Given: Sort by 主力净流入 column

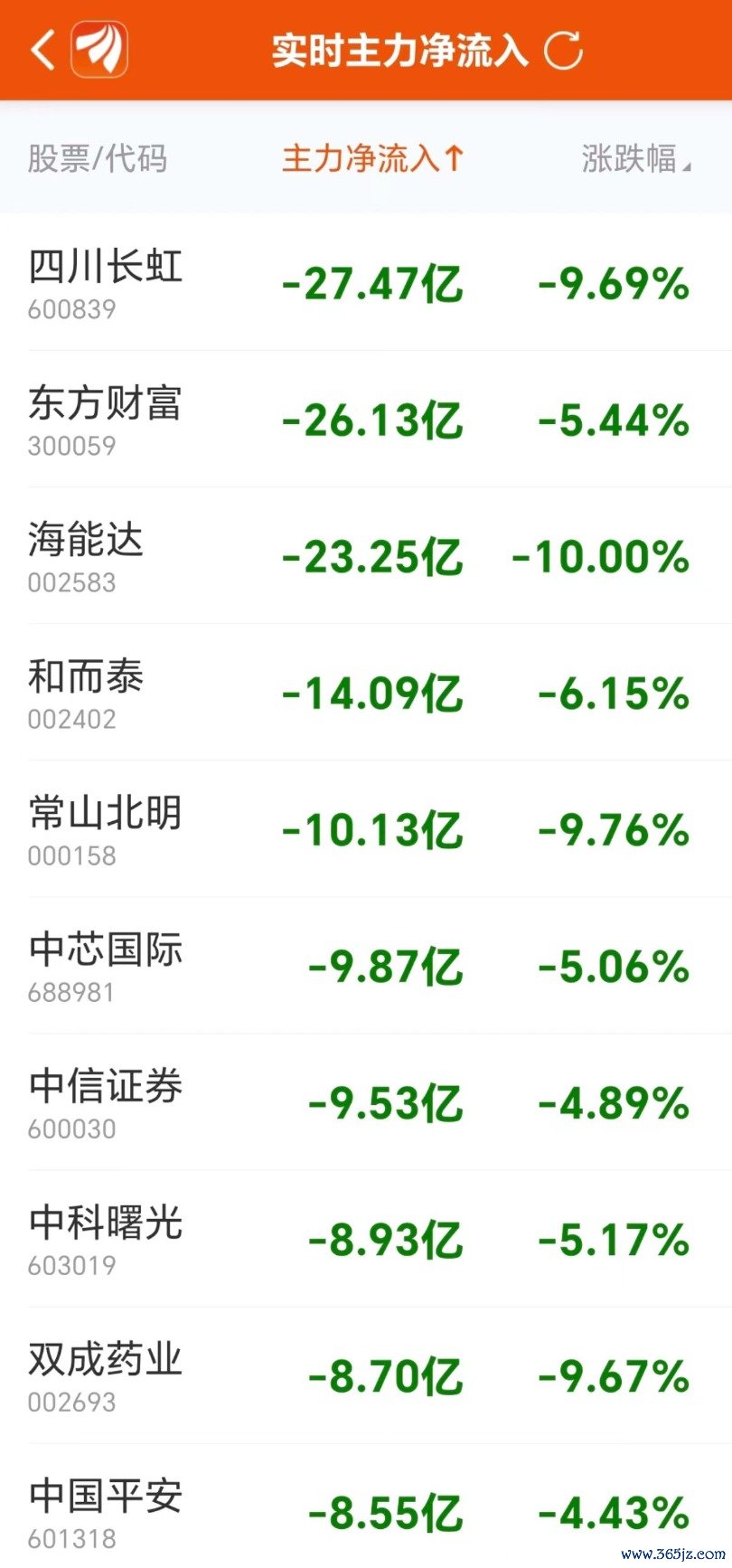Looking at the screenshot, I should (x=372, y=158).
